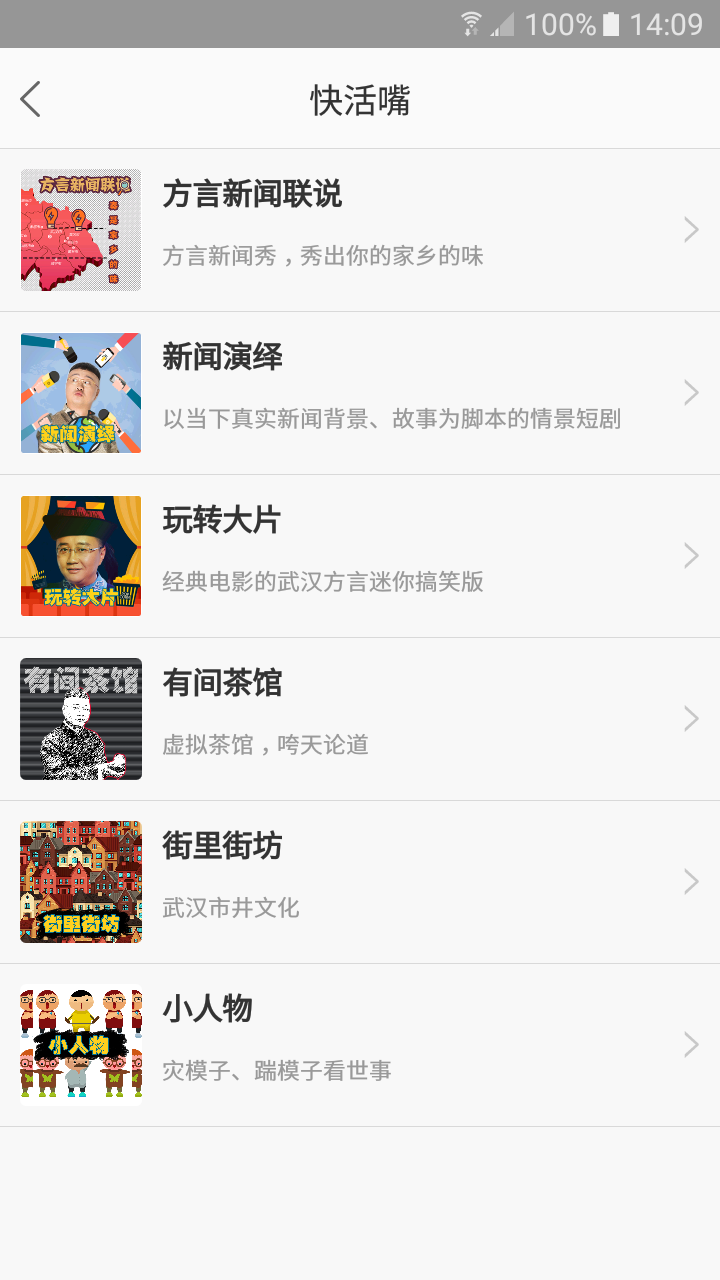Tap the arrow beside 有间茶馆

tap(691, 718)
